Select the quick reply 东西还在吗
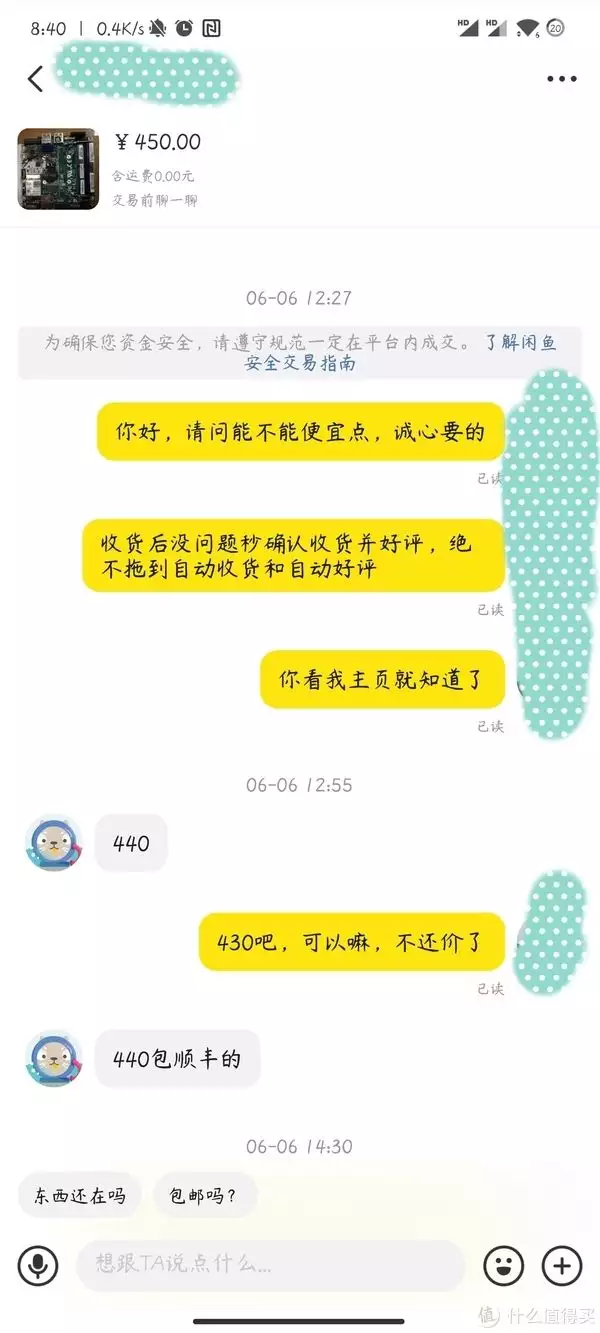The width and height of the screenshot is (600, 1333). coord(80,1195)
